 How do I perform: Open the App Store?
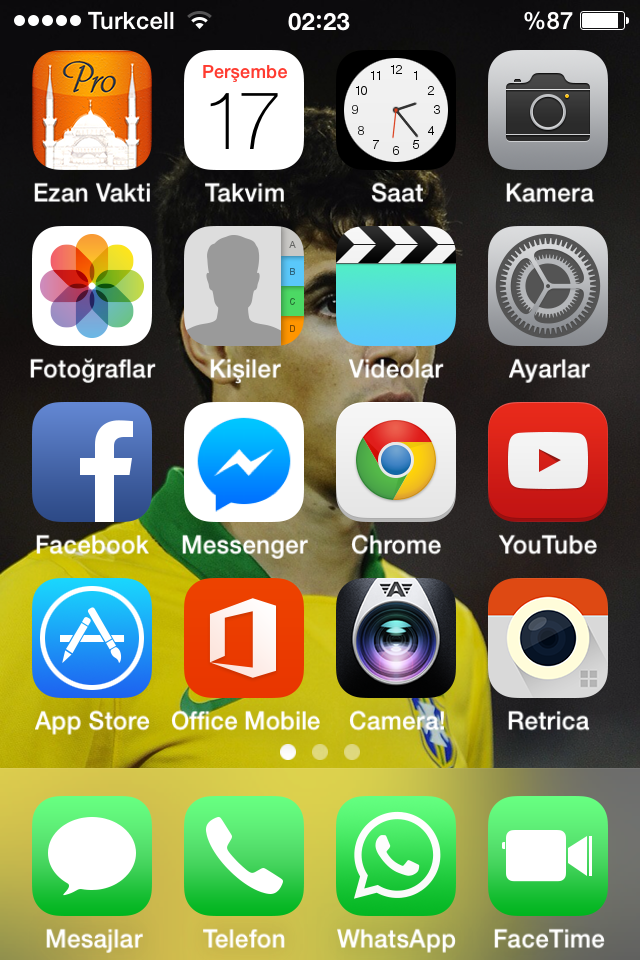[92, 638]
